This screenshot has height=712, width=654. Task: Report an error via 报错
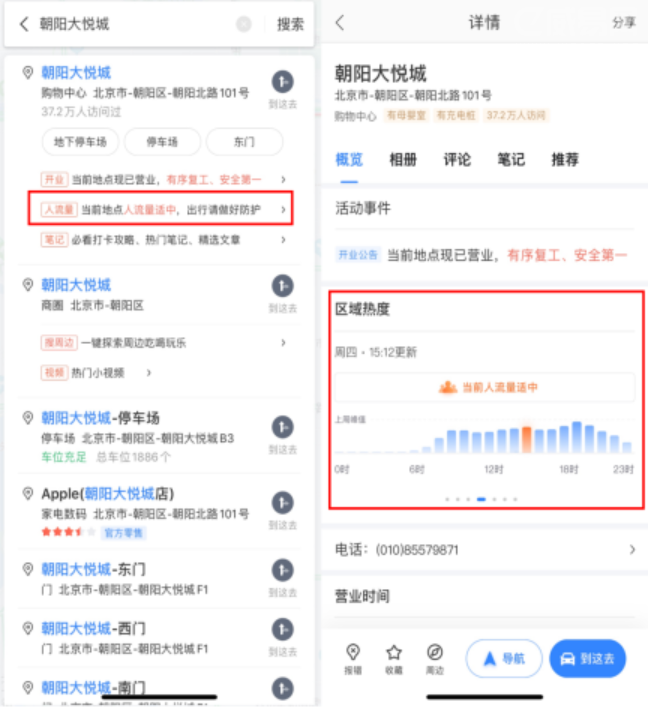tap(353, 658)
